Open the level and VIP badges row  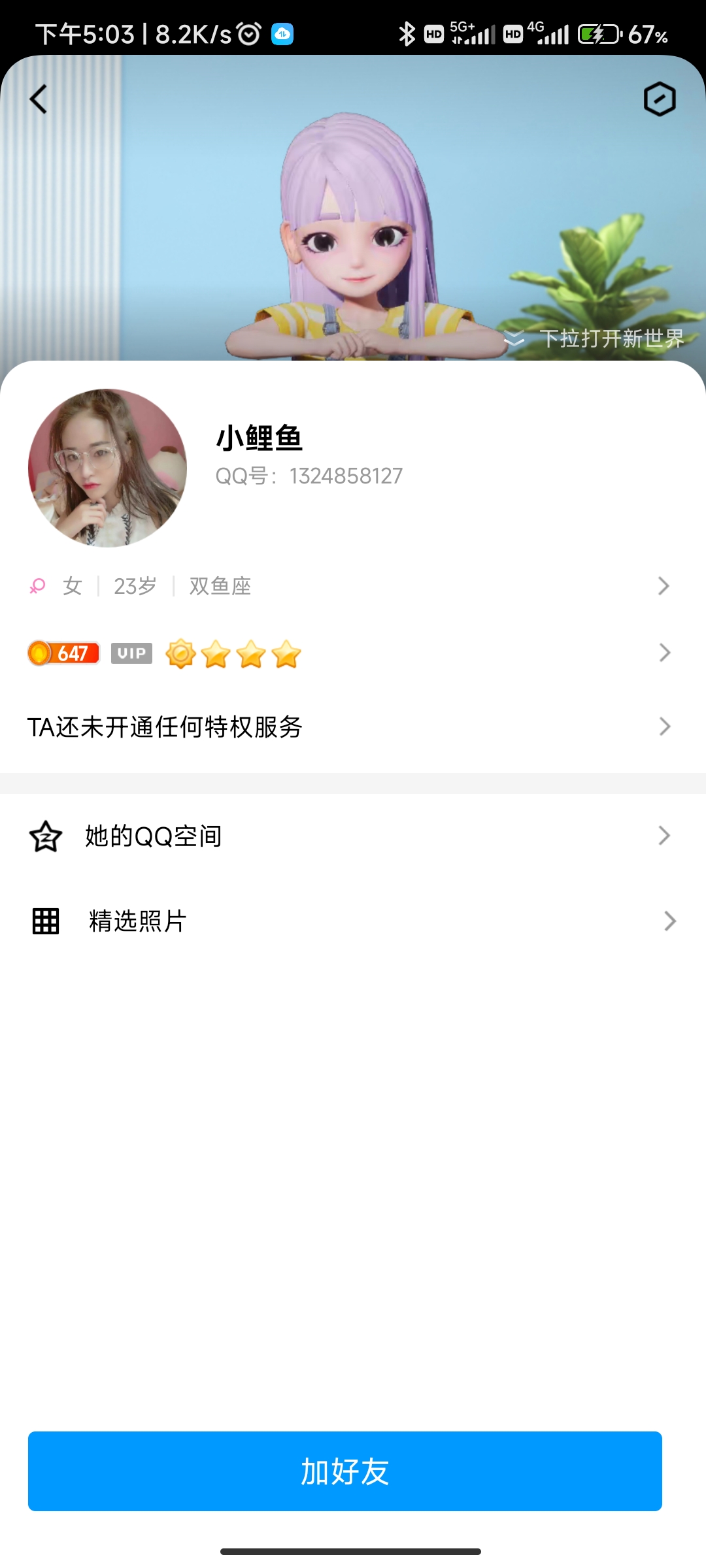coord(352,653)
